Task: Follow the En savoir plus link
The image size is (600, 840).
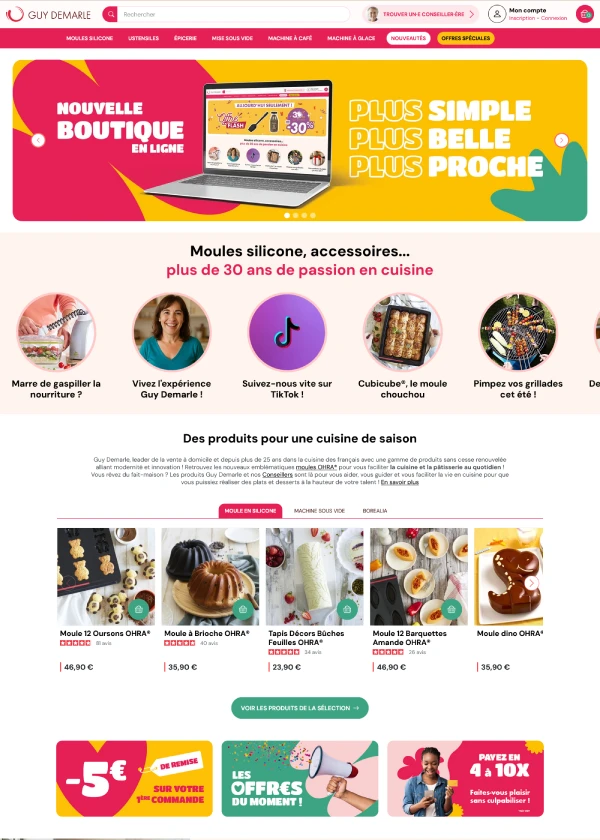Action: 400,482
